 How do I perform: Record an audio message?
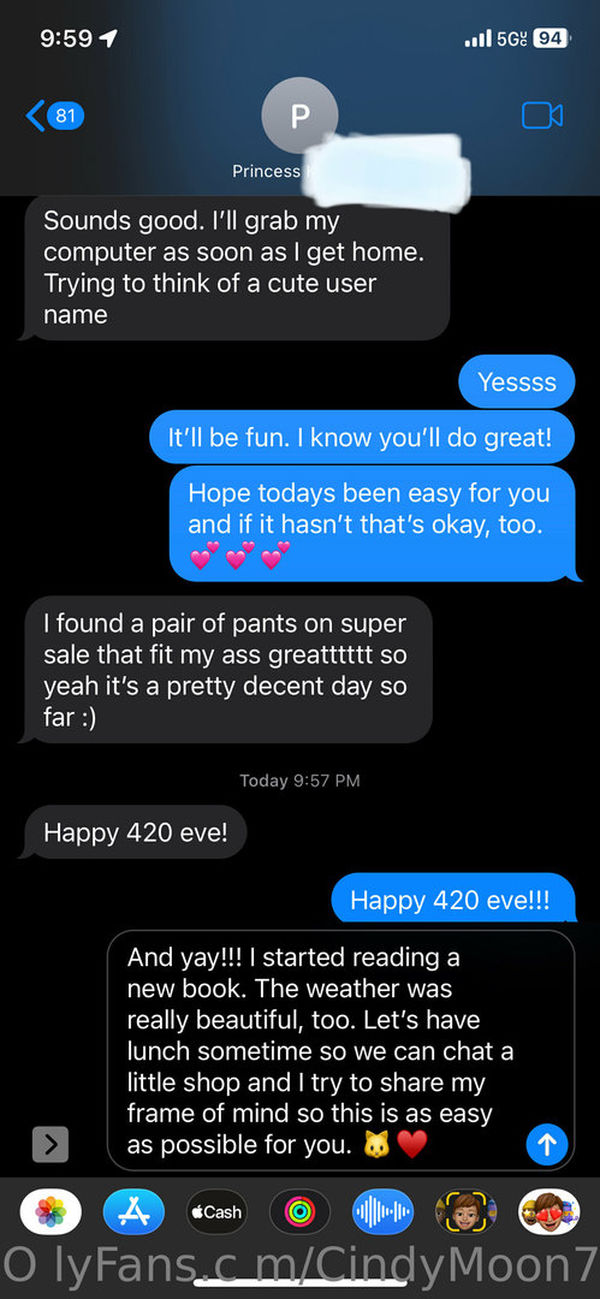tap(382, 1212)
